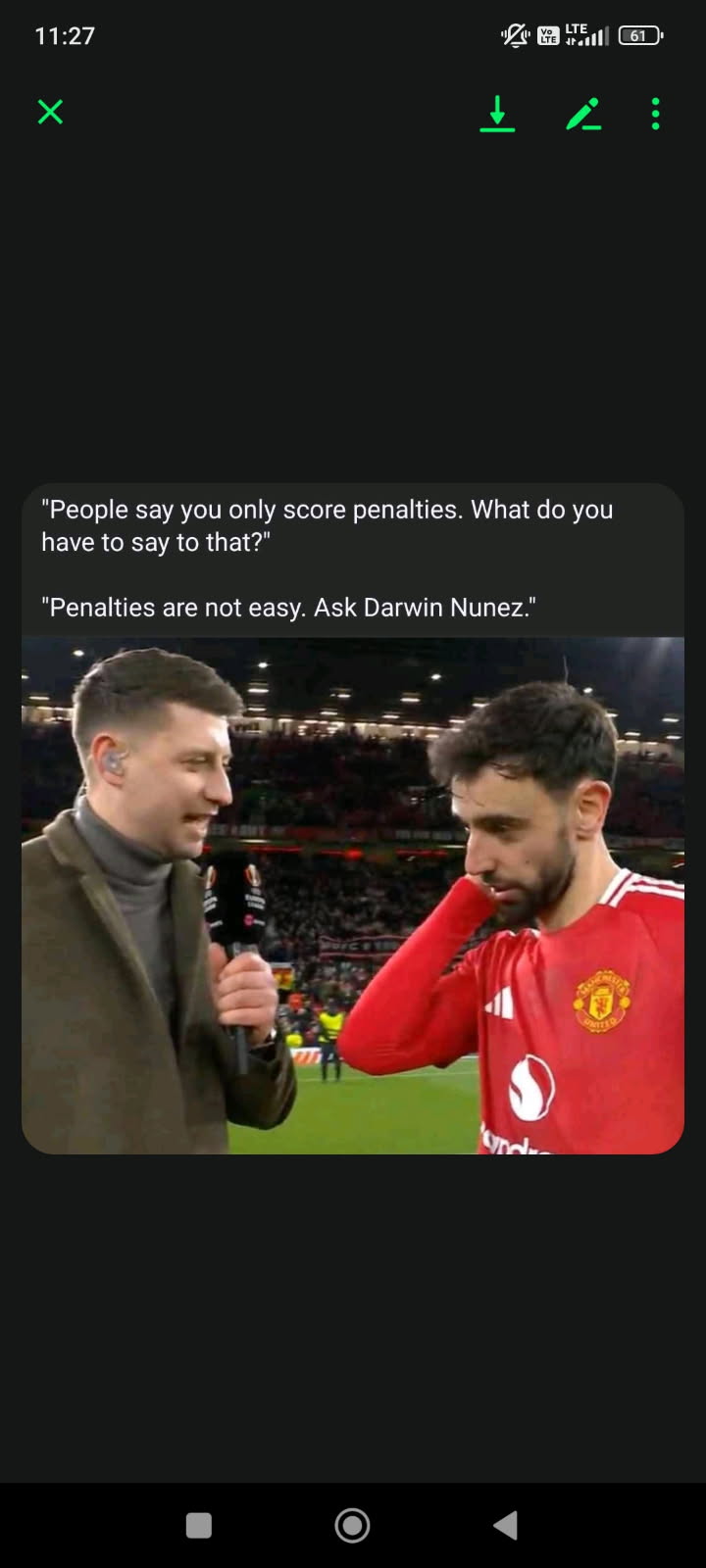
Task: Go to the home screen
Action: pyautogui.click(x=352, y=1525)
